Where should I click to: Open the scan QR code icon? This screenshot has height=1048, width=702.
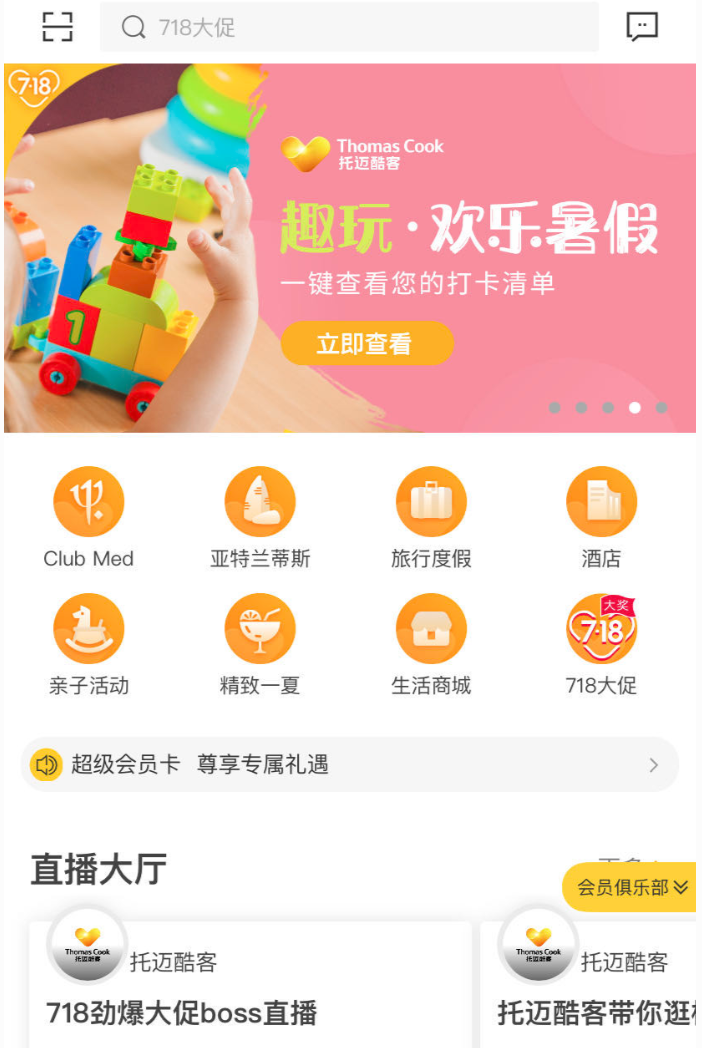click(58, 27)
